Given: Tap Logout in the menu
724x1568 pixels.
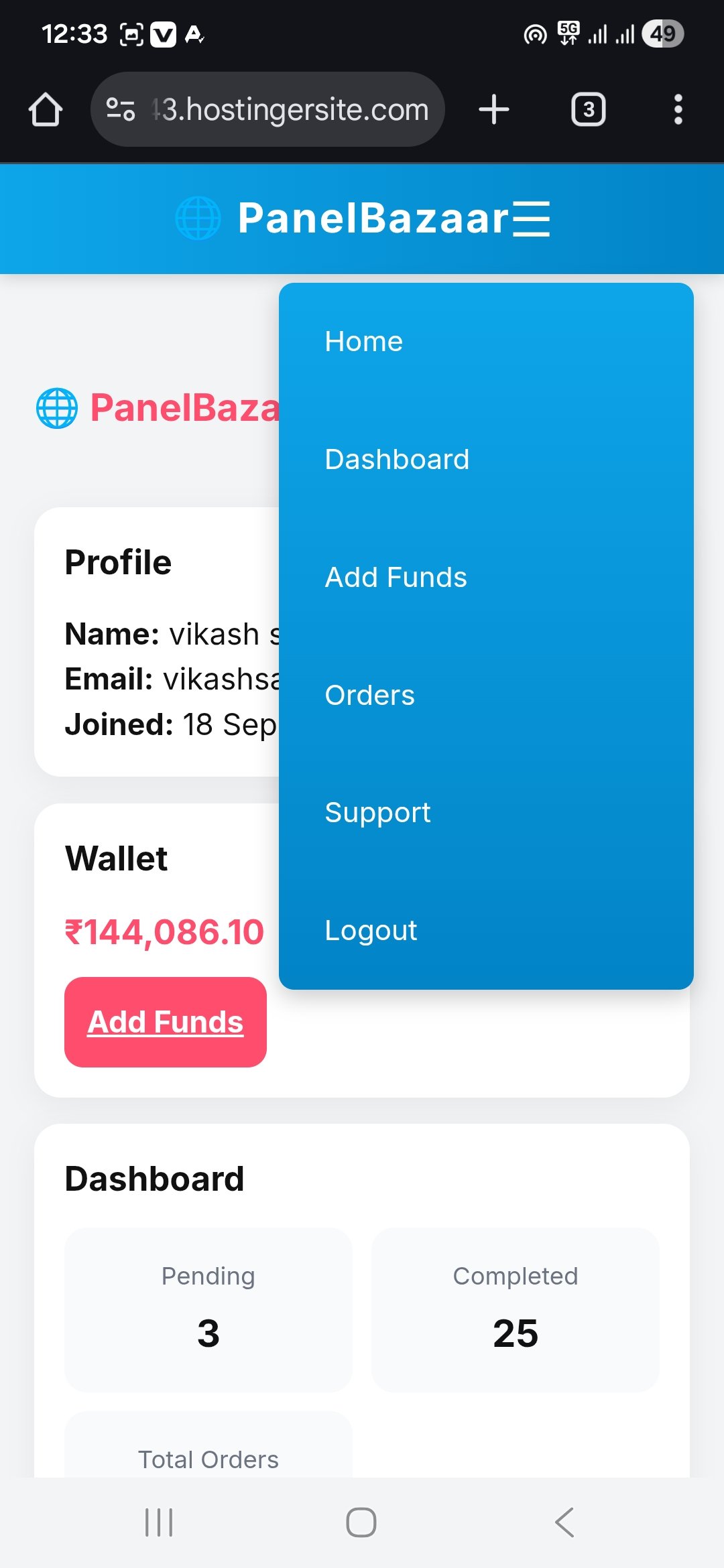Looking at the screenshot, I should coord(371,931).
